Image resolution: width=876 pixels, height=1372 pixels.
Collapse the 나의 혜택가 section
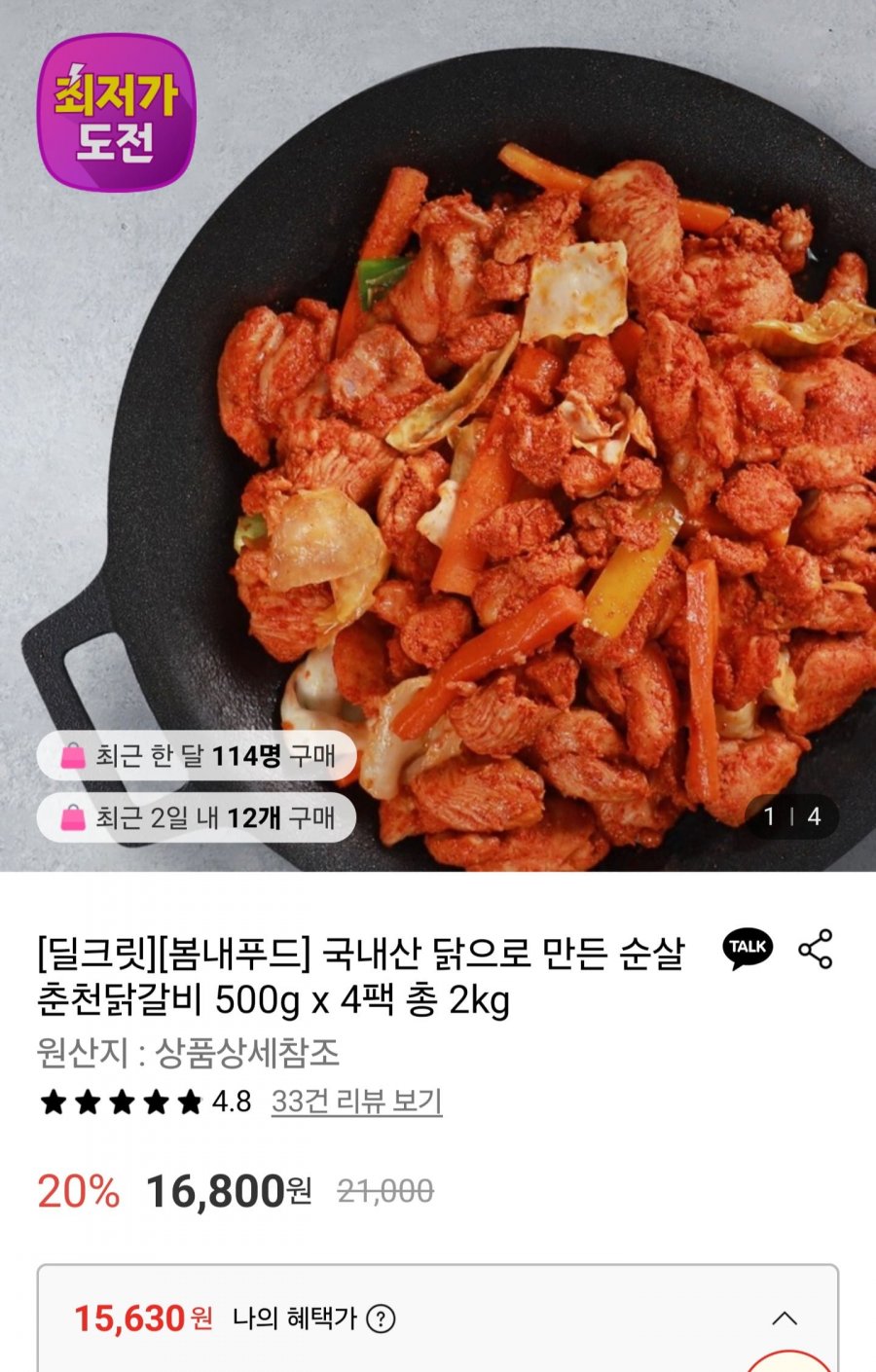[785, 1318]
